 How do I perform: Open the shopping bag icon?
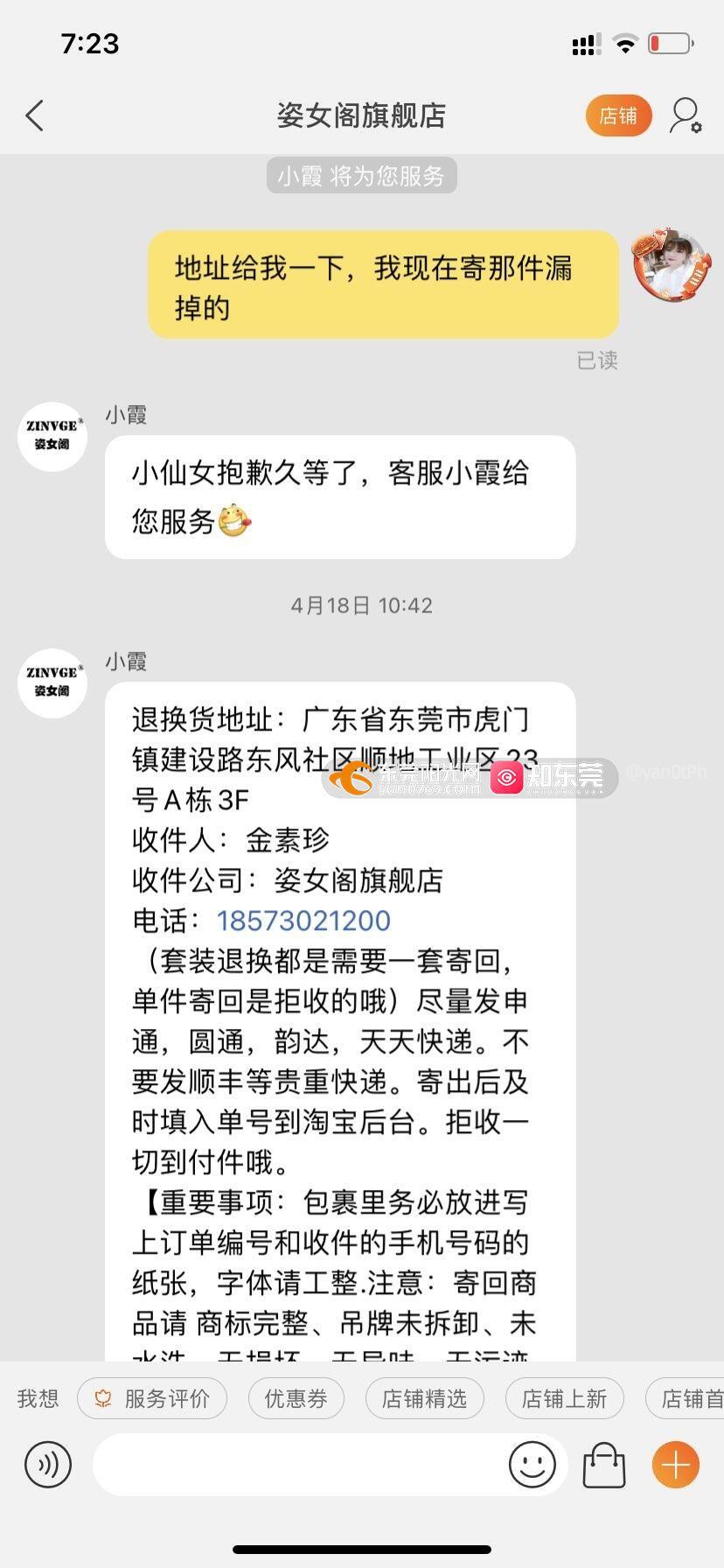point(603,1464)
